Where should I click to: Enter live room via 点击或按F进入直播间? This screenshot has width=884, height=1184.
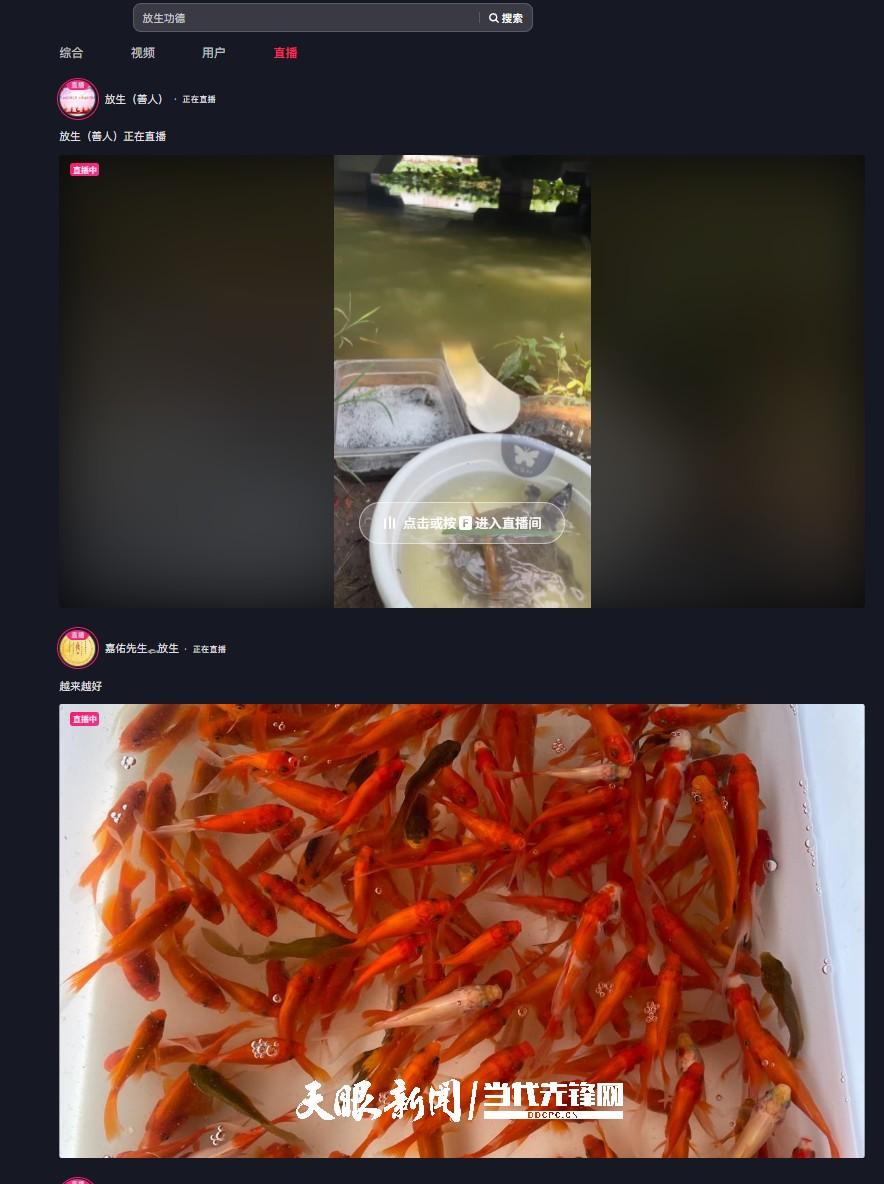[x=462, y=523]
